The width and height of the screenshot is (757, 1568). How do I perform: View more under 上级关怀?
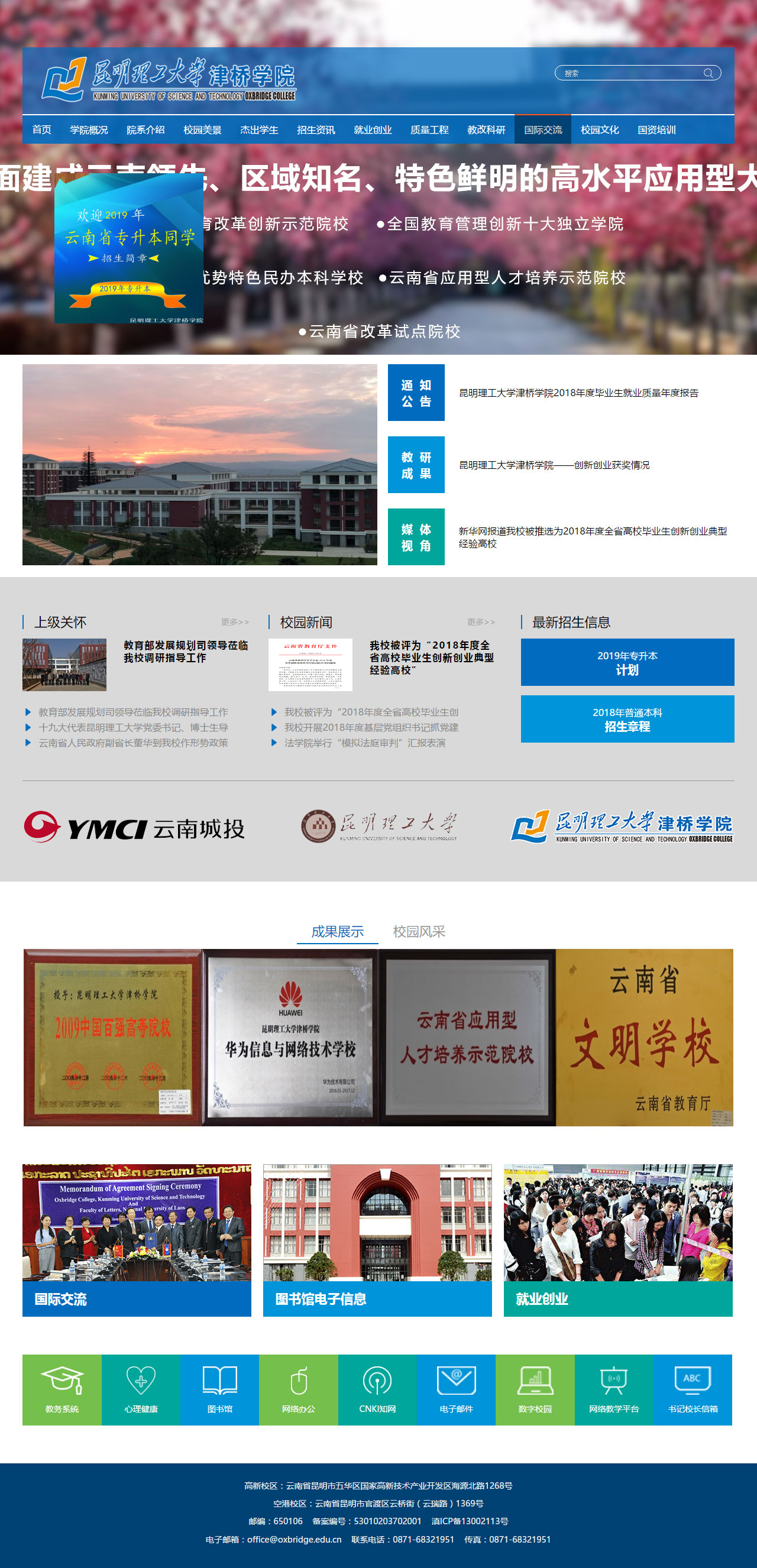tap(234, 622)
